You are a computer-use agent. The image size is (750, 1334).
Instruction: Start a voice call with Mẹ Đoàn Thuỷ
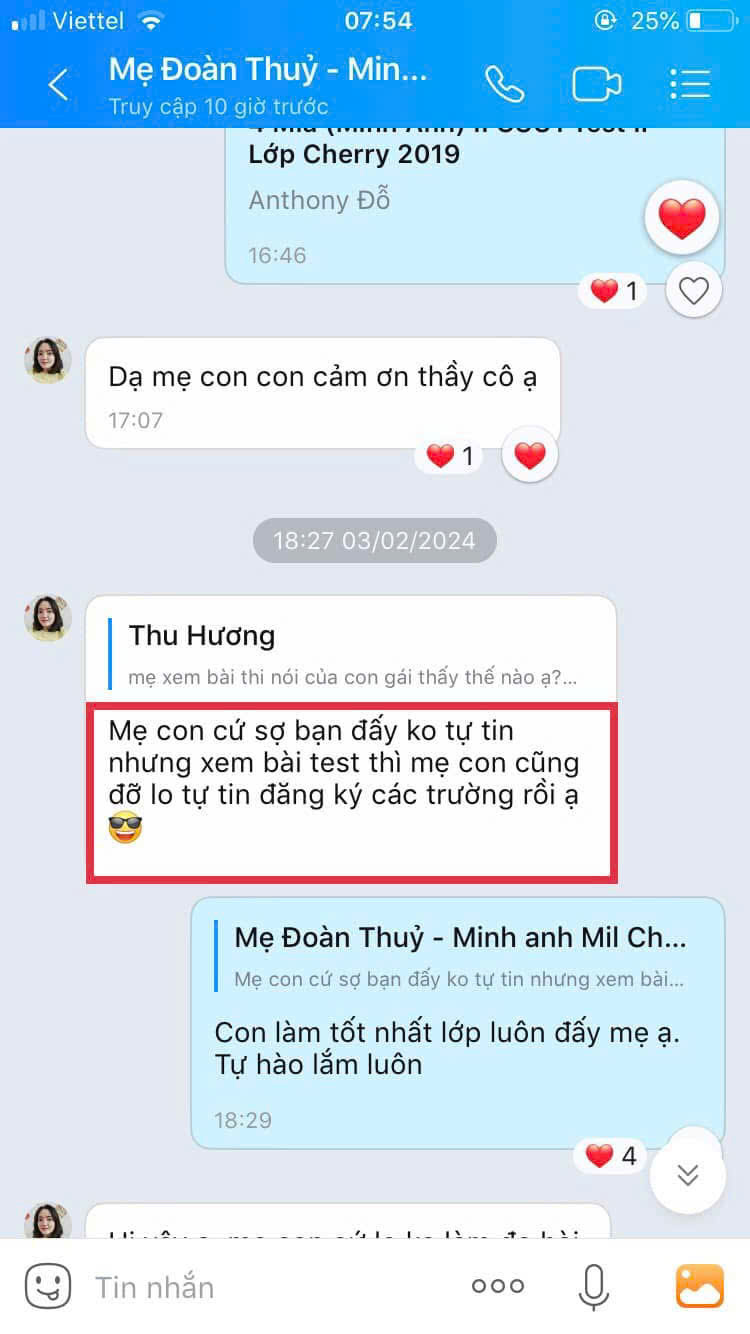[x=504, y=84]
